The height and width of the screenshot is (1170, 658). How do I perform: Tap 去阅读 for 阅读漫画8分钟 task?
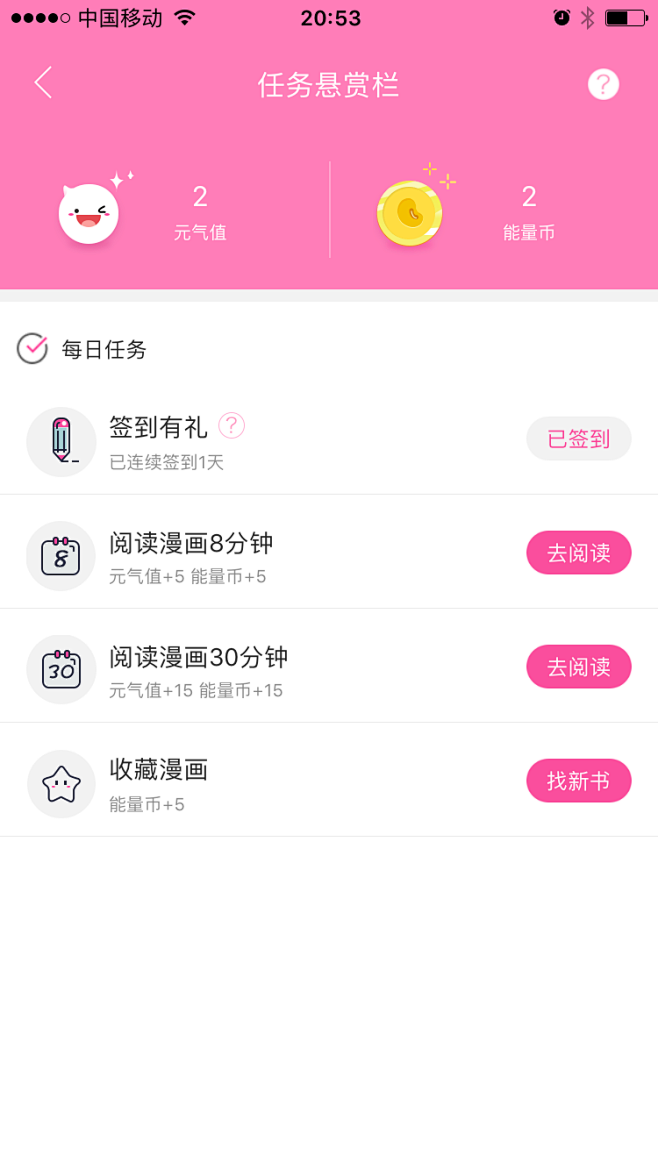tap(579, 553)
